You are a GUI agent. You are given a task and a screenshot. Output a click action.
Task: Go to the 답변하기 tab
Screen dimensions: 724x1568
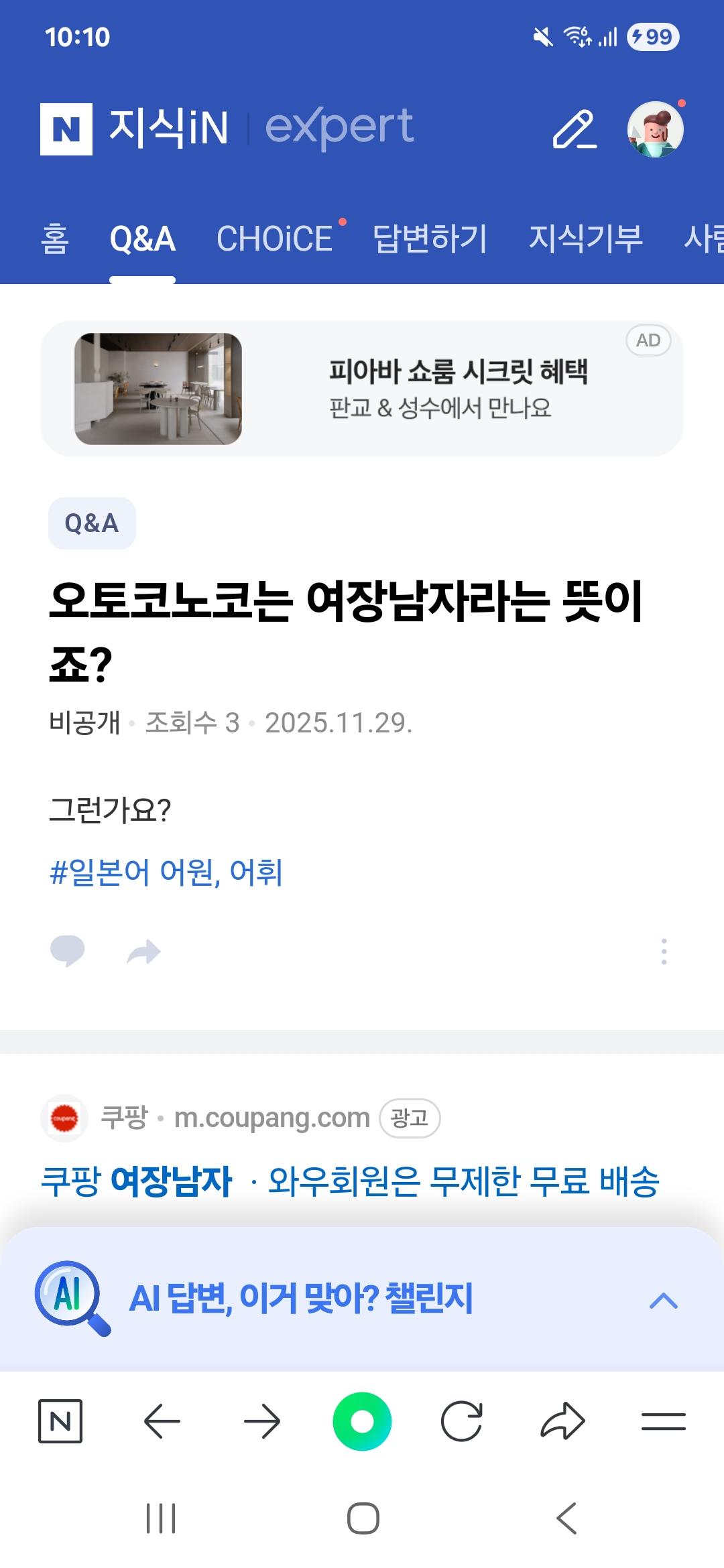tap(430, 239)
